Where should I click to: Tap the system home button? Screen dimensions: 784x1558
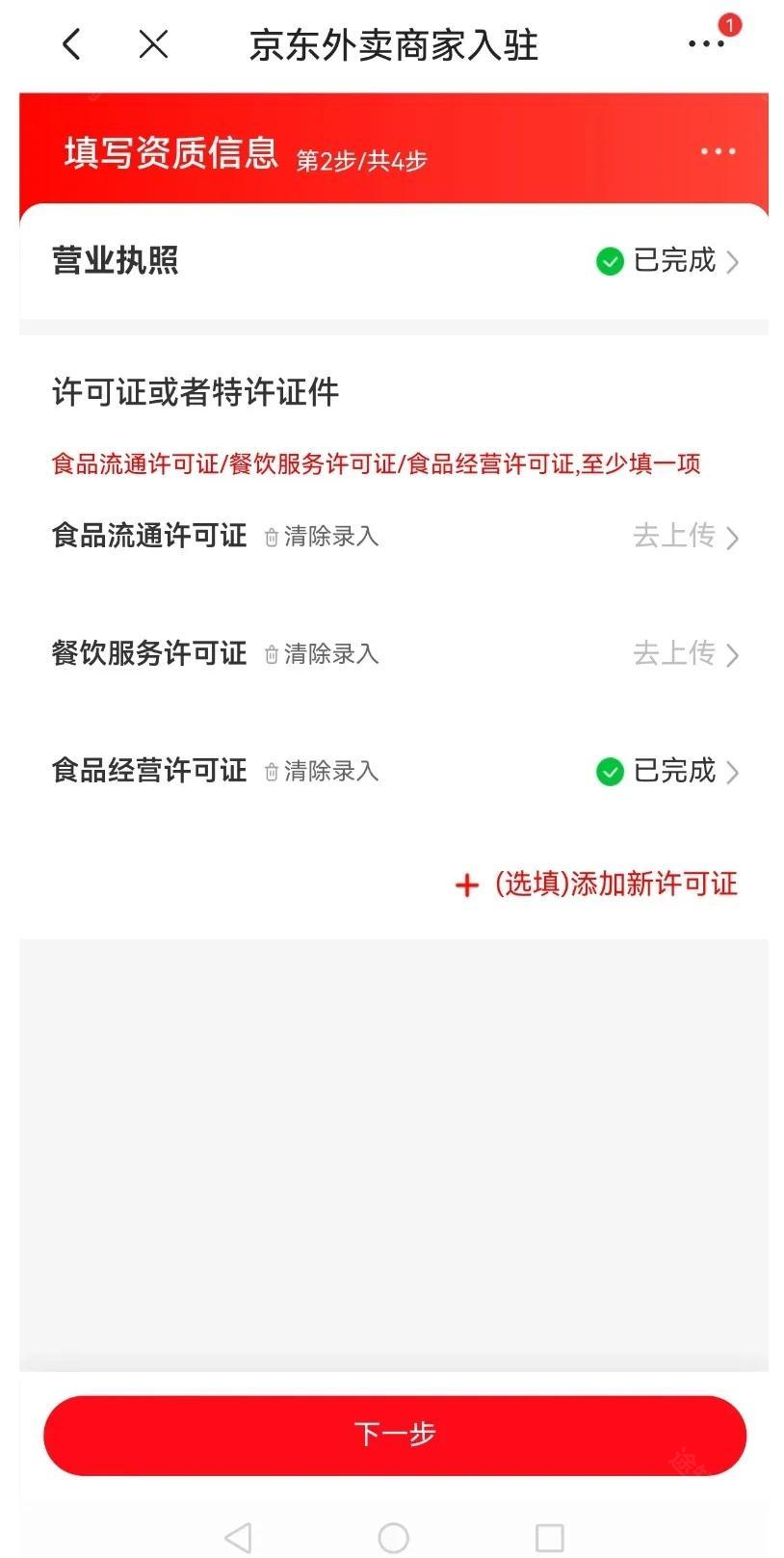coord(393,1537)
